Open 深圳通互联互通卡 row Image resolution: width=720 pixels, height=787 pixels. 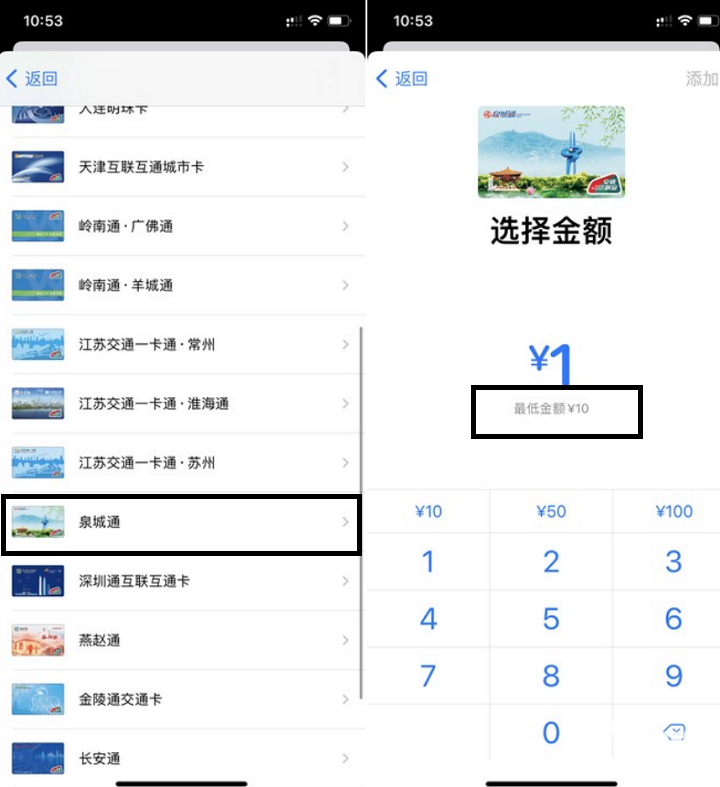tap(180, 581)
